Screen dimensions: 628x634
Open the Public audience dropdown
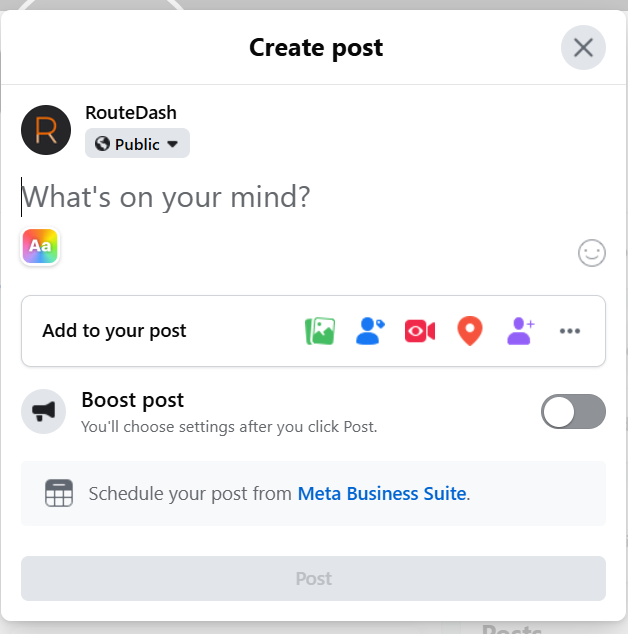[x=137, y=144]
